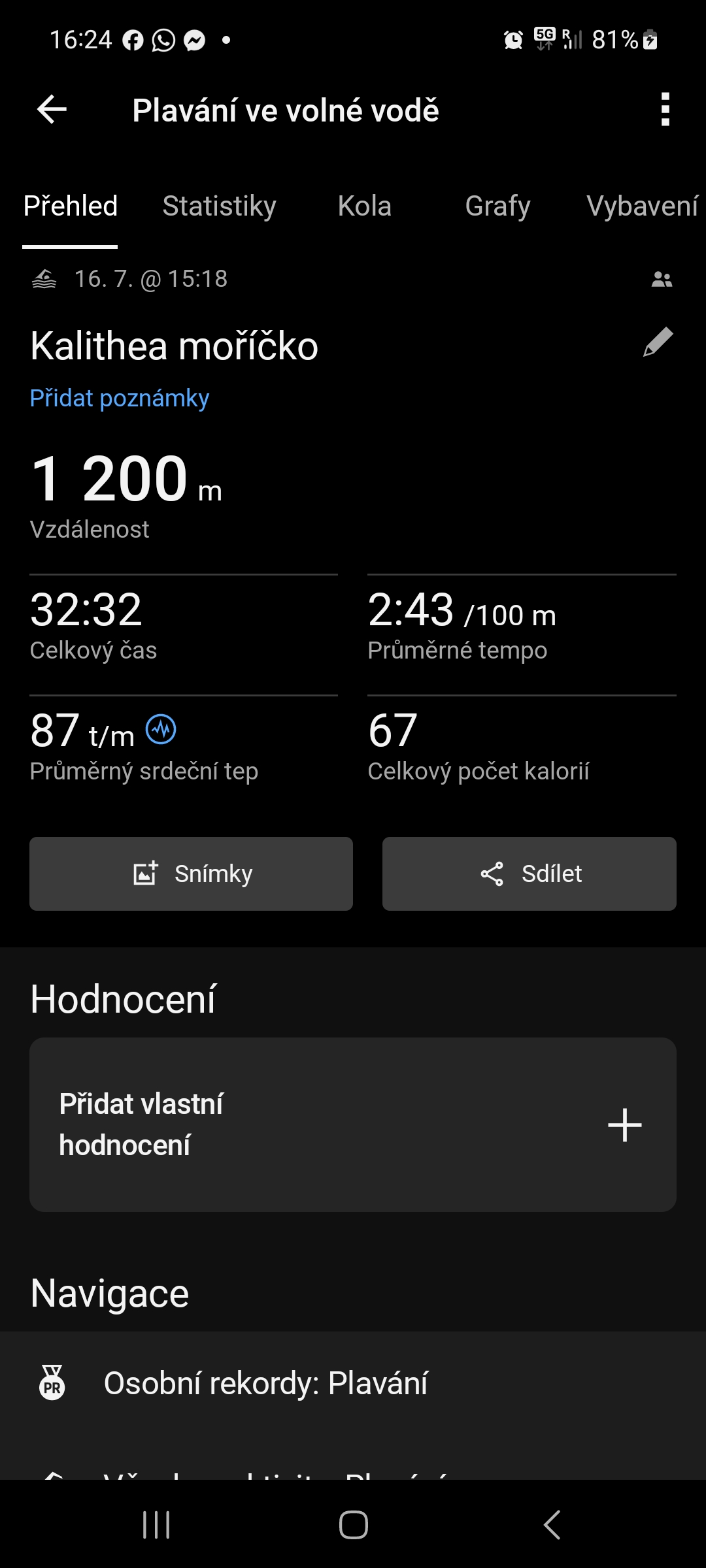This screenshot has width=706, height=1568.
Task: Tap the system home button
Action: [353, 1526]
